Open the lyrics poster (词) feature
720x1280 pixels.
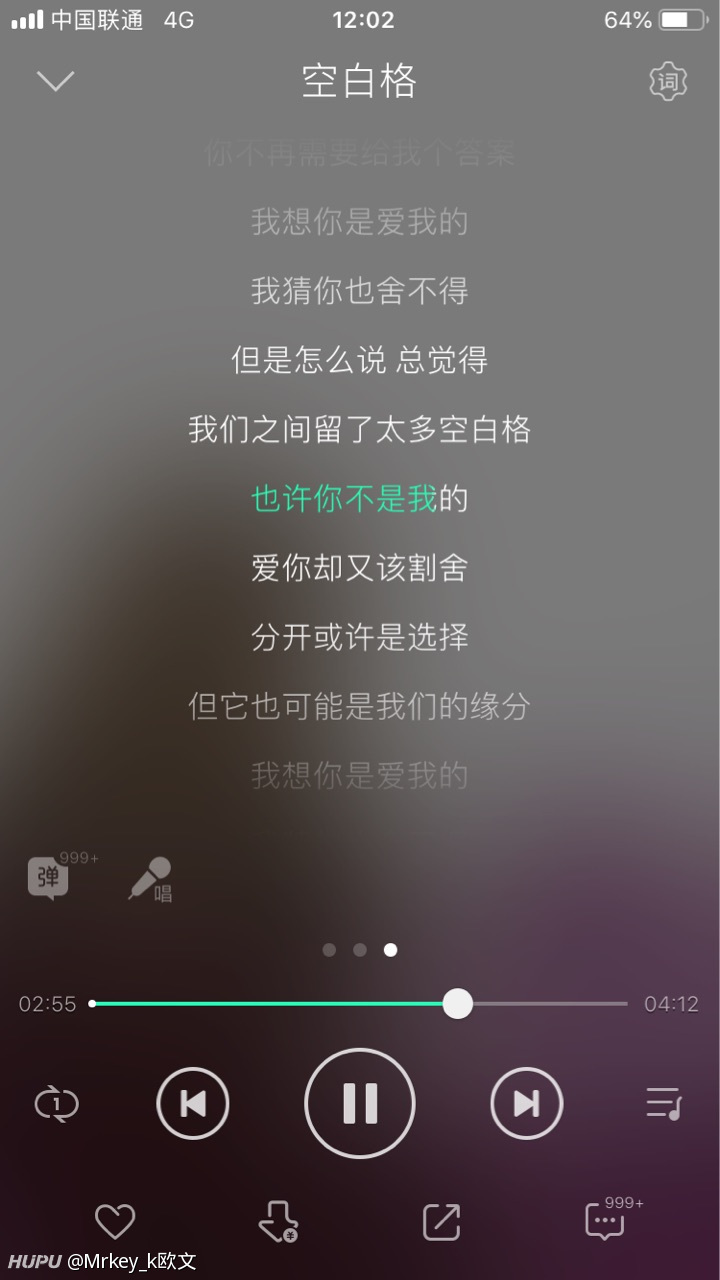(668, 80)
